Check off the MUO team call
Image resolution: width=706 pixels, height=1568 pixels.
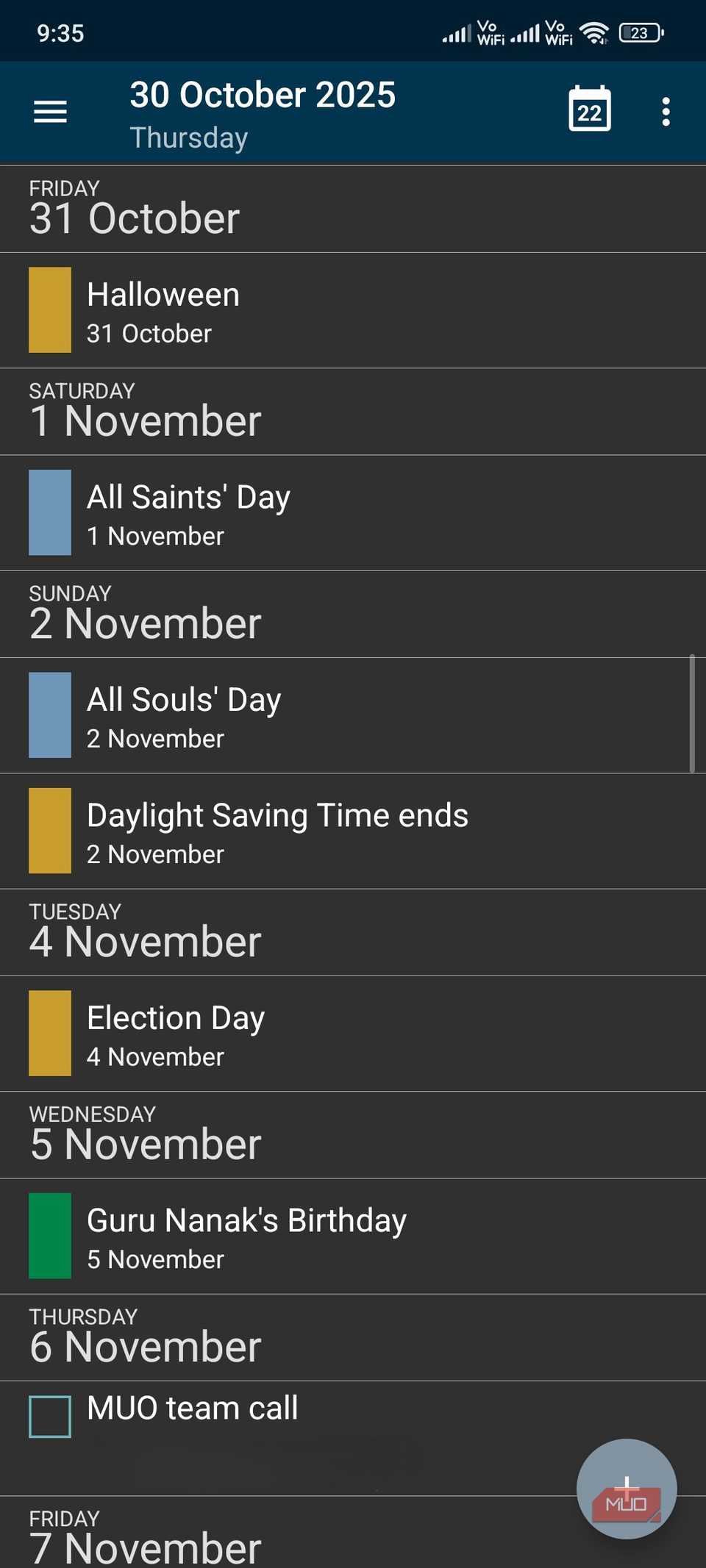(49, 1417)
